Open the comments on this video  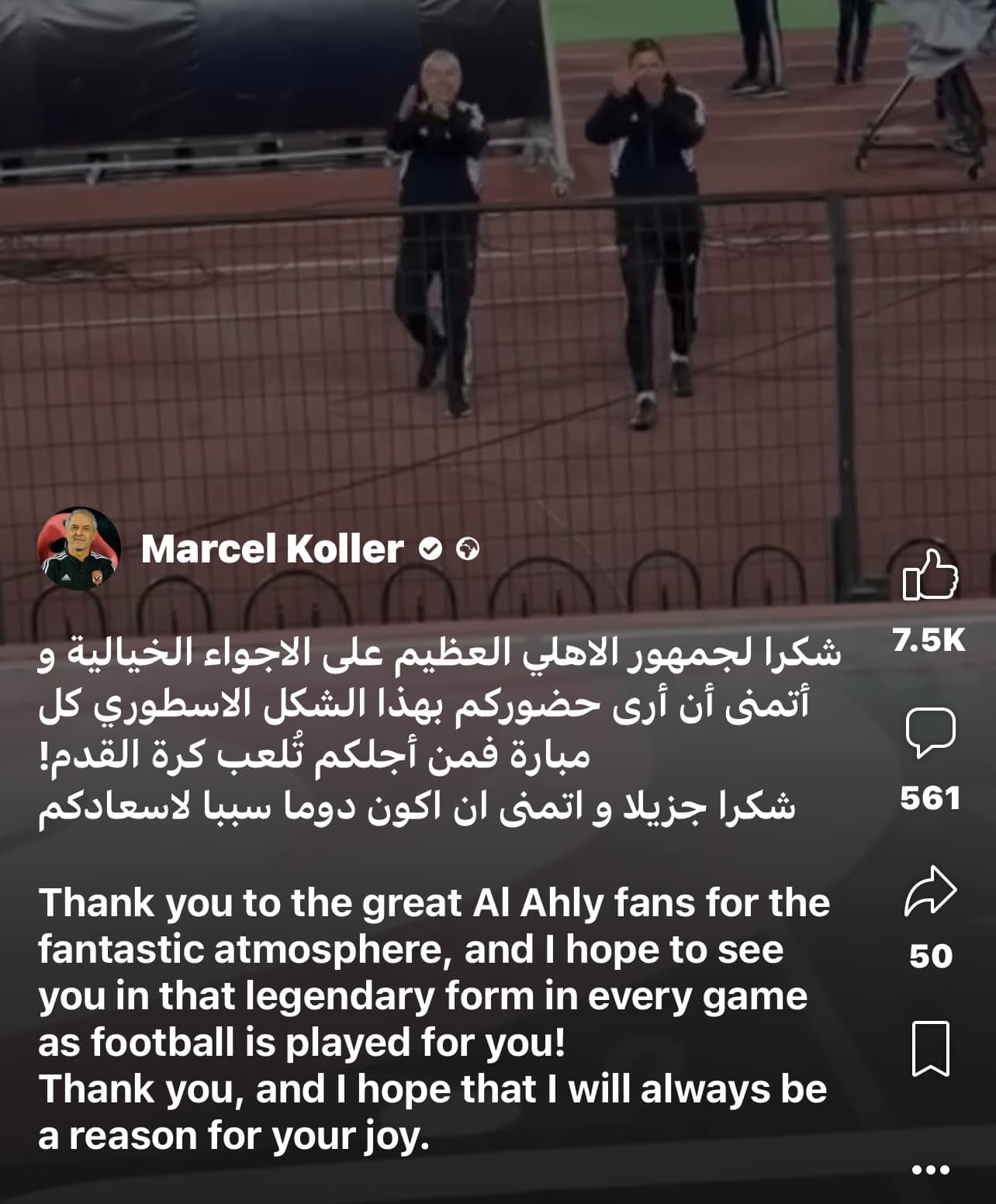(x=930, y=732)
